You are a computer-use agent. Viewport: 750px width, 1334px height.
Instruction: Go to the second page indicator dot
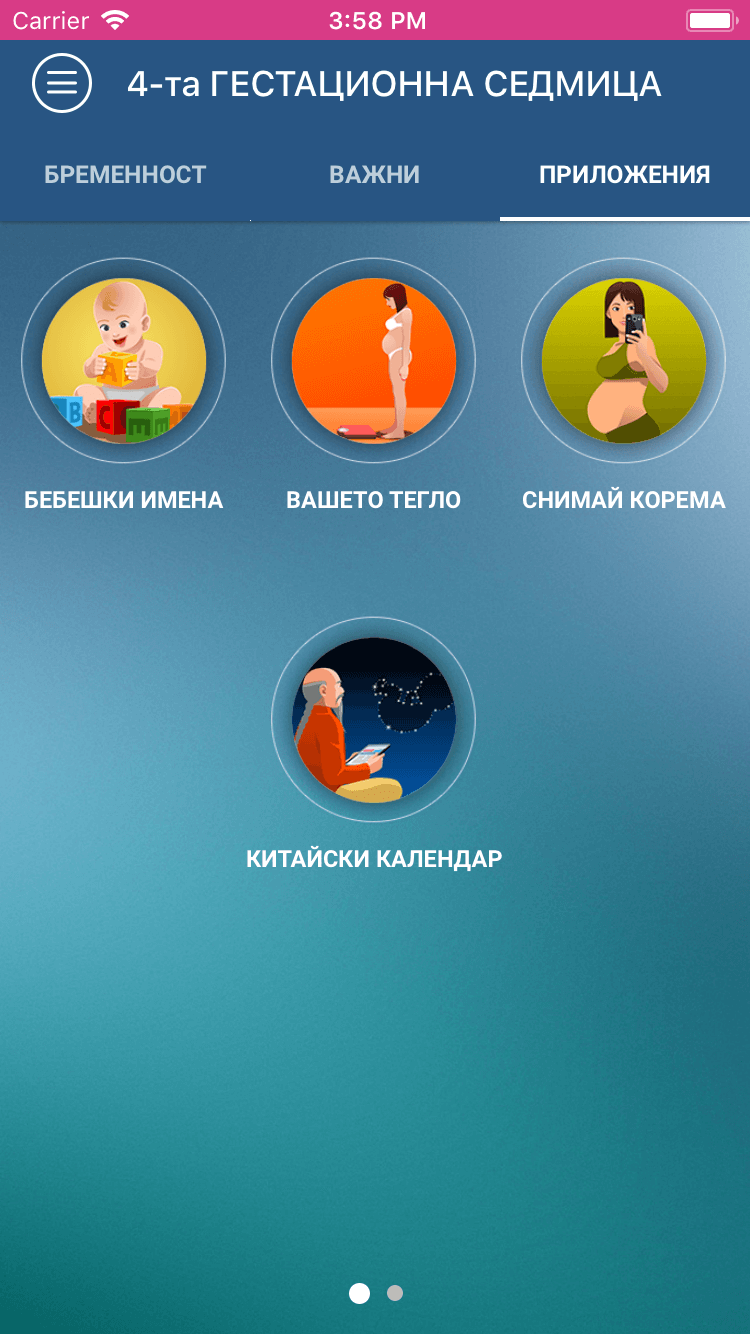click(x=395, y=1293)
